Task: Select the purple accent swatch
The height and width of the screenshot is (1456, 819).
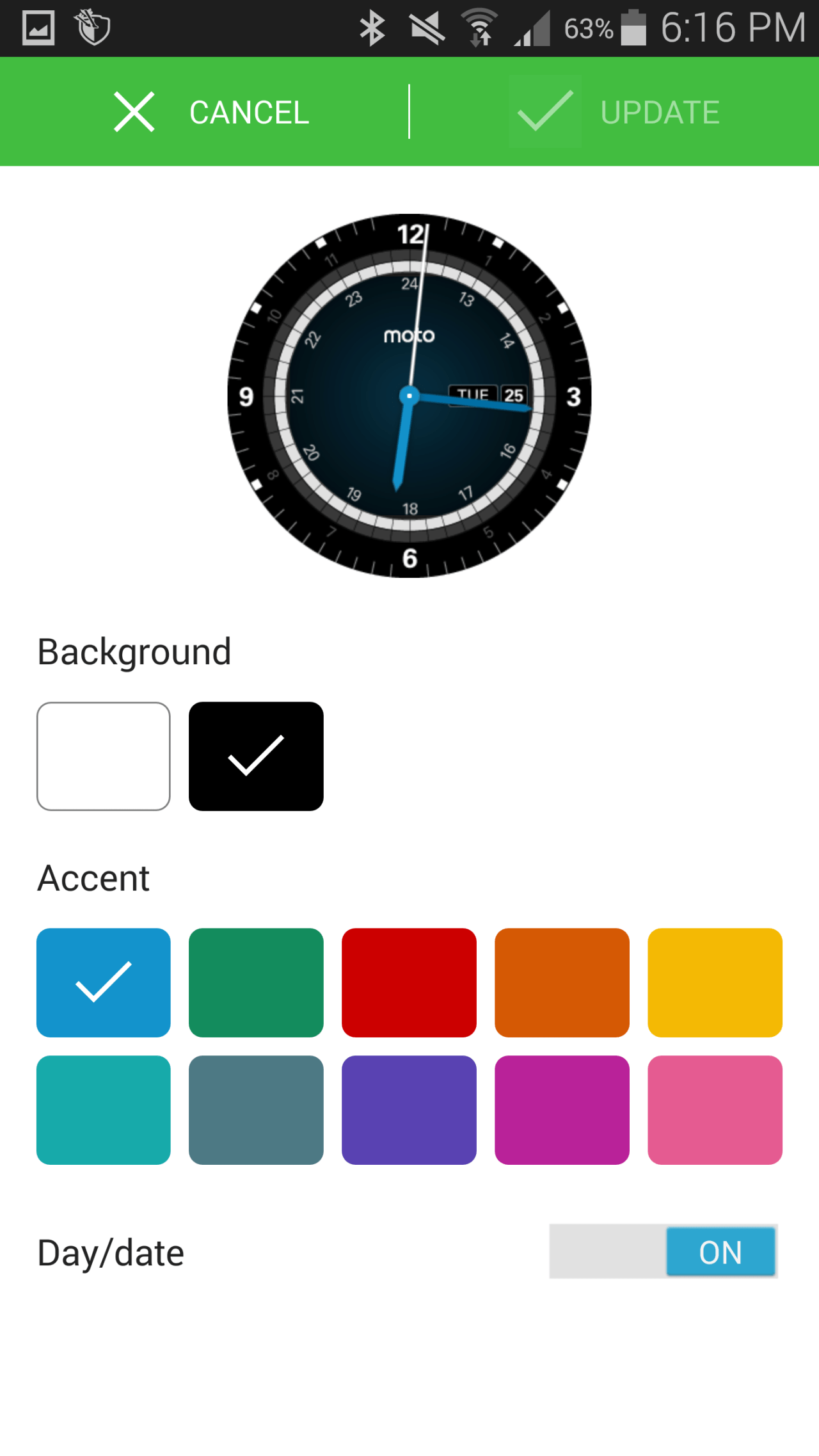Action: tap(409, 1110)
